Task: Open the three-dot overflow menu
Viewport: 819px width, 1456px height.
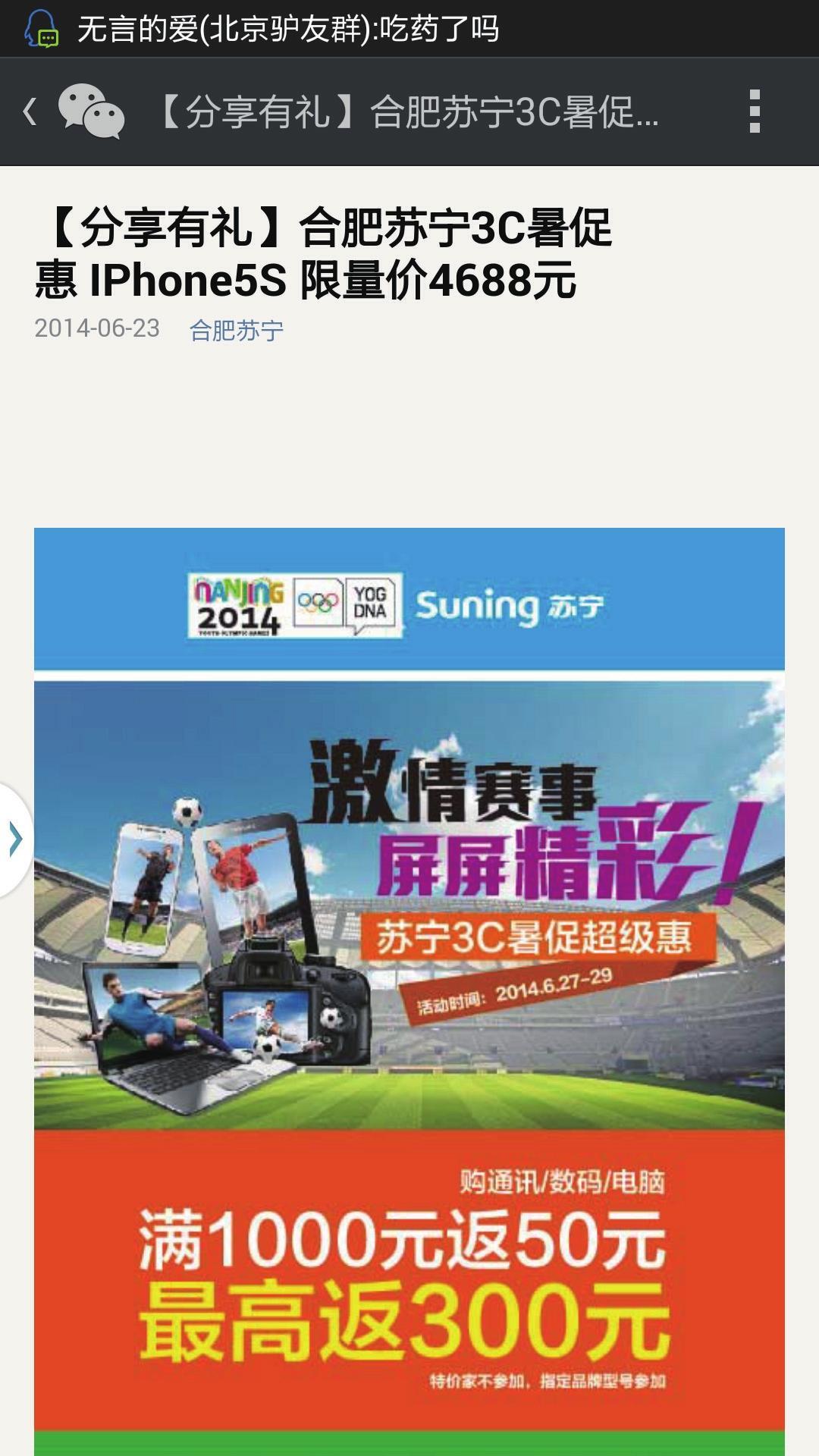Action: coord(754,111)
